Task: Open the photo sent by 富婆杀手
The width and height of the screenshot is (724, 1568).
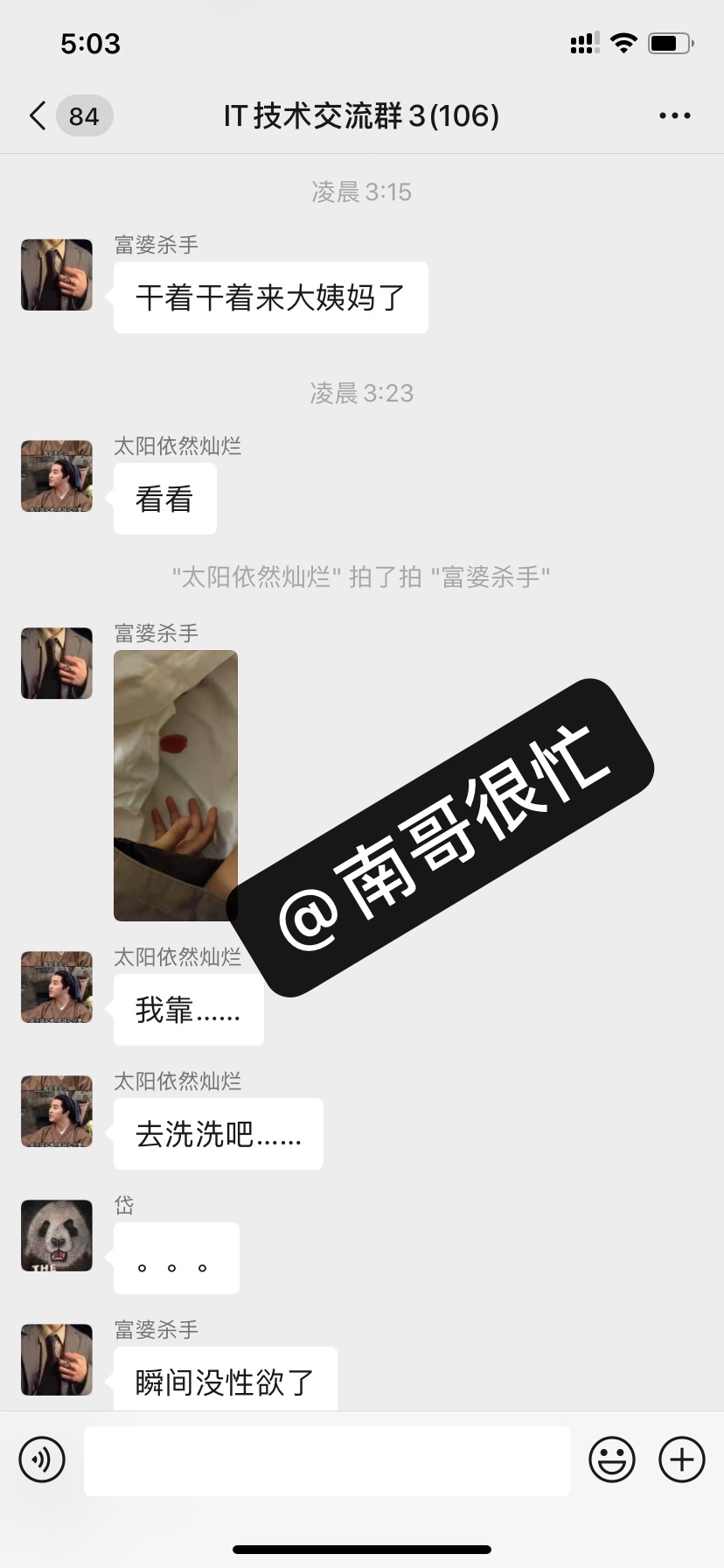Action: pyautogui.click(x=175, y=785)
